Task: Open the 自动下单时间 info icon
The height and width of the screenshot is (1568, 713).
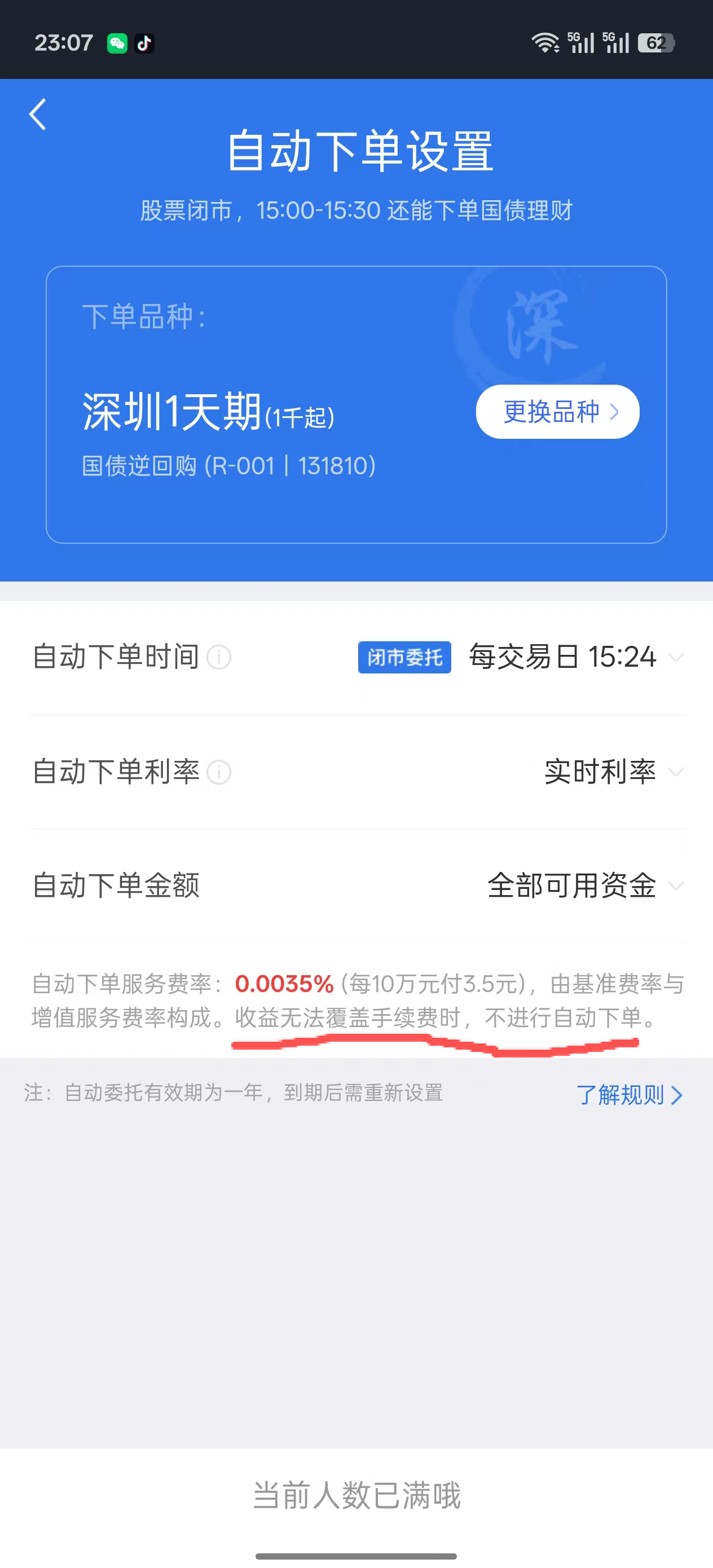Action: [x=219, y=658]
